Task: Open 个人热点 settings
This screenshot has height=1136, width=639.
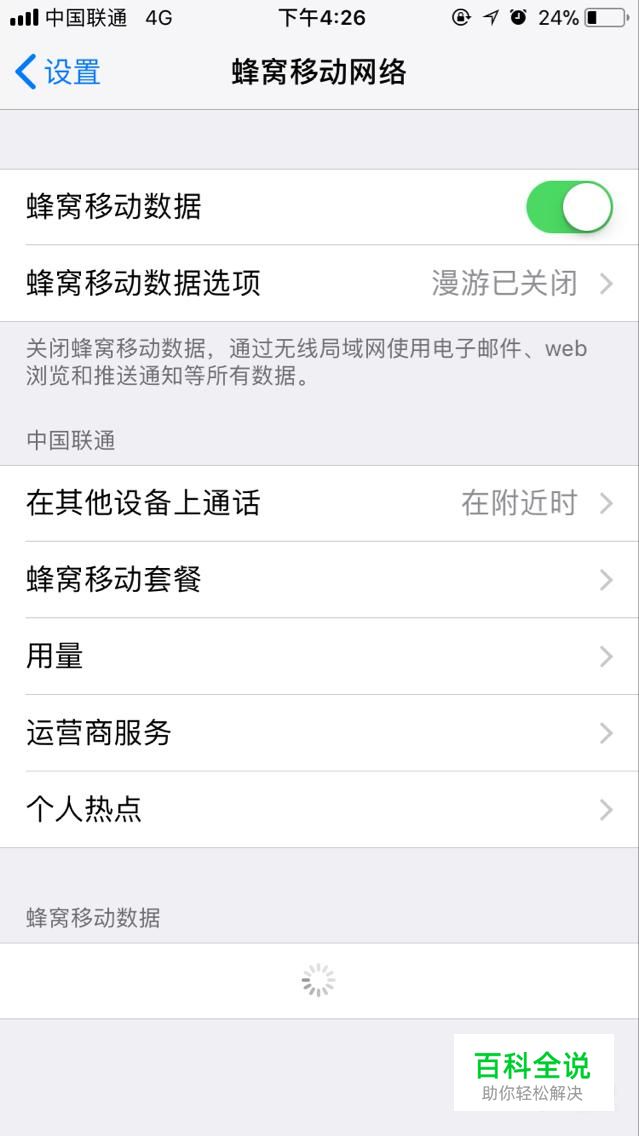Action: point(319,809)
